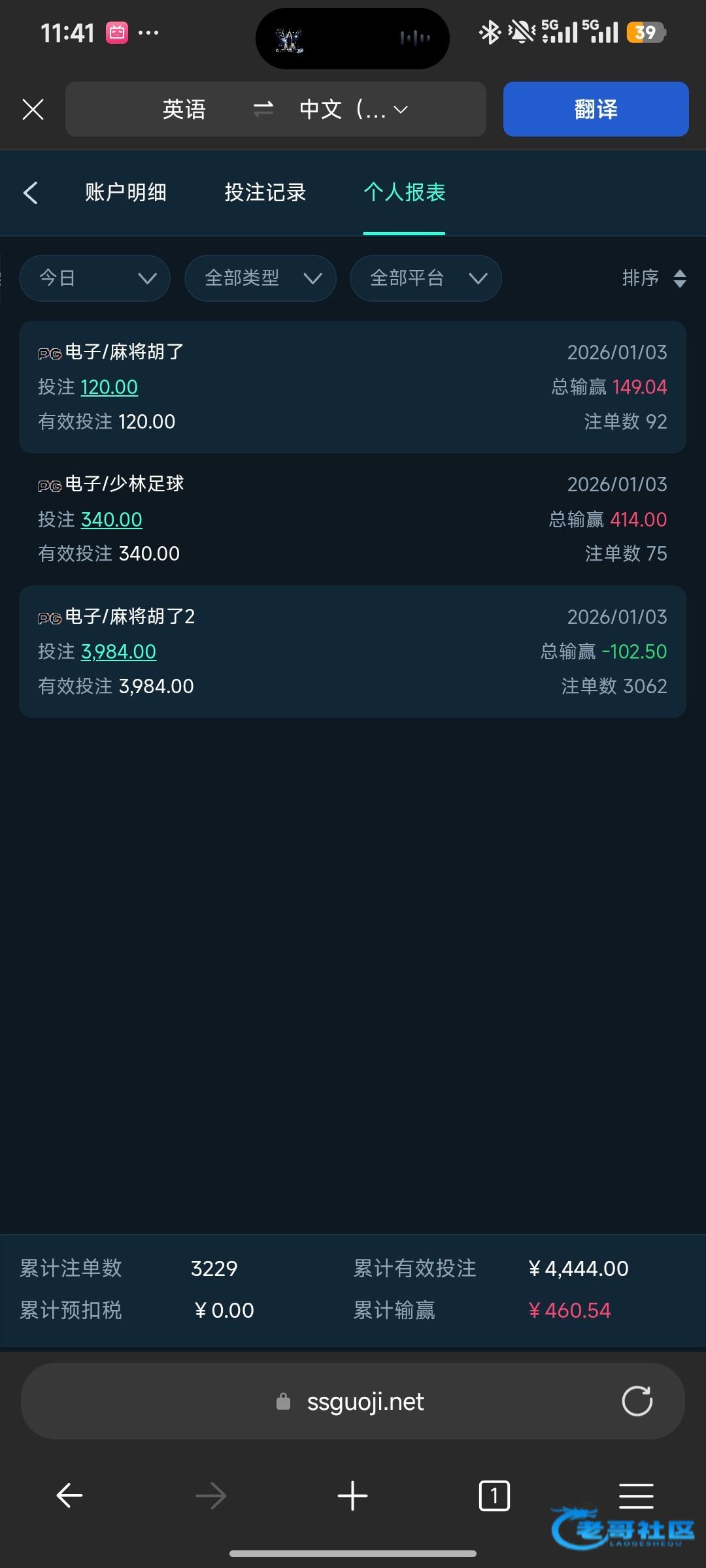Viewport: 706px width, 1568px height.
Task: Select the 个人报表 tab
Action: point(404,193)
